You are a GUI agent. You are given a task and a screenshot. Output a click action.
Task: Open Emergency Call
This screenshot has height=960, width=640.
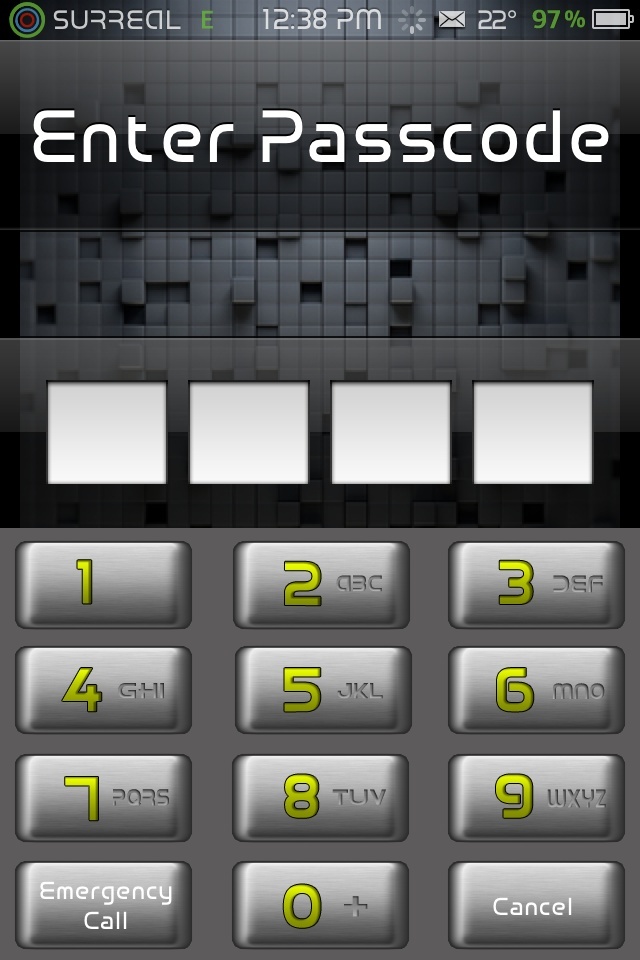[103, 905]
